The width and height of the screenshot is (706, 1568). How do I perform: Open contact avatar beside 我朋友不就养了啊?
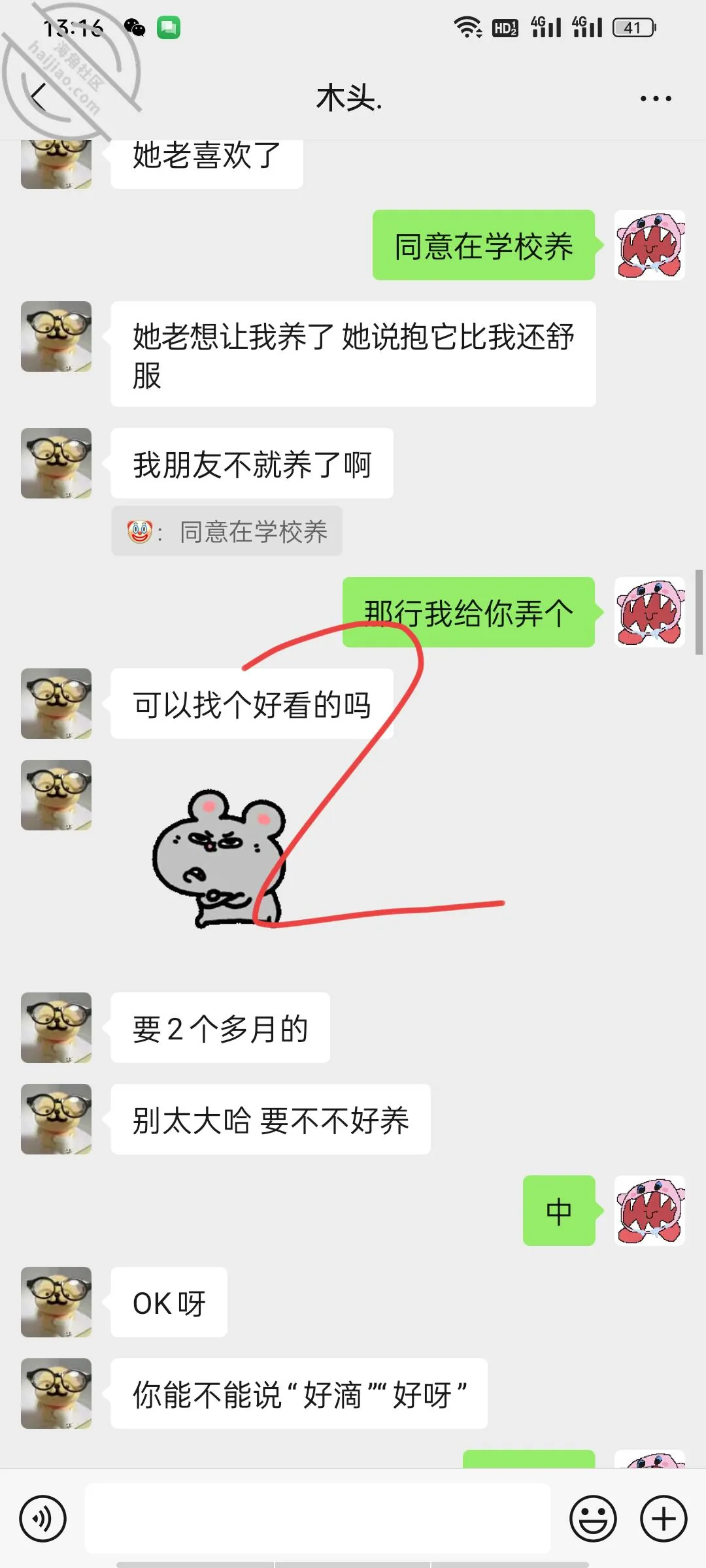[56, 463]
